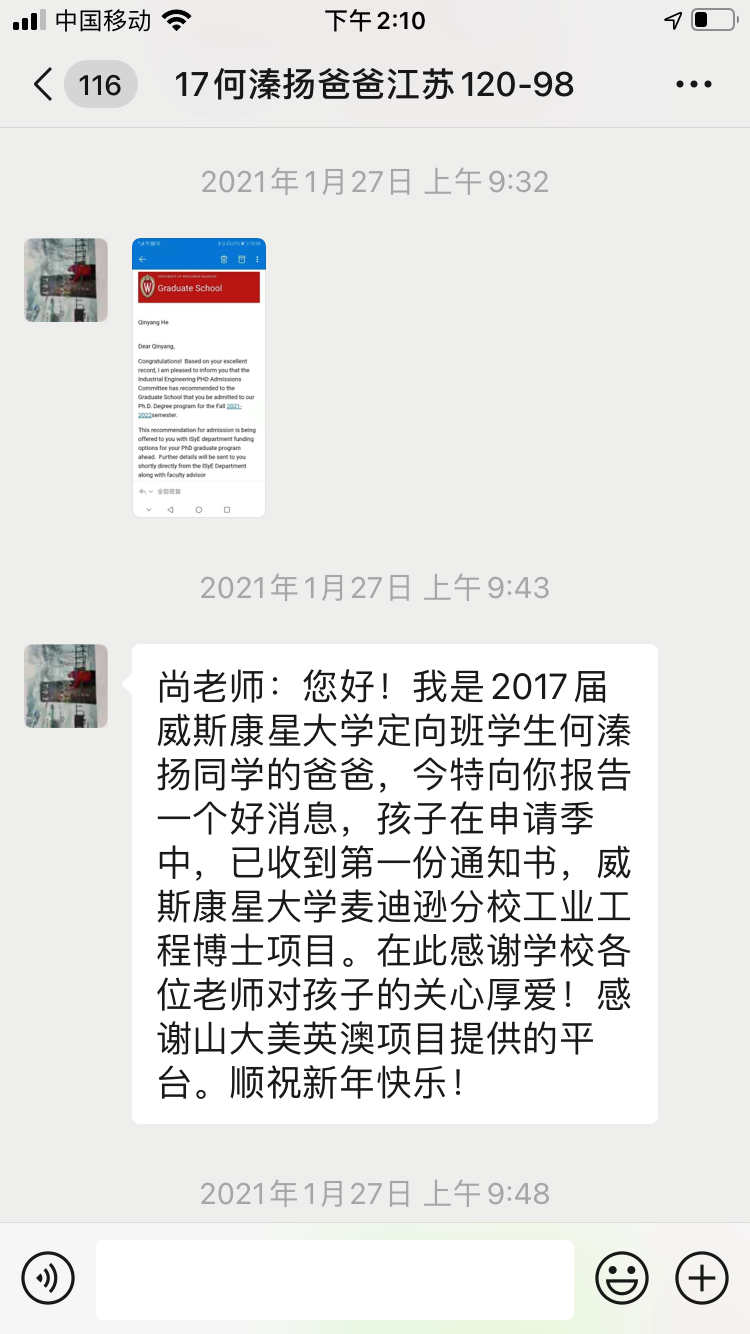Go back to the chat list
This screenshot has height=1334, width=750.
(42, 85)
